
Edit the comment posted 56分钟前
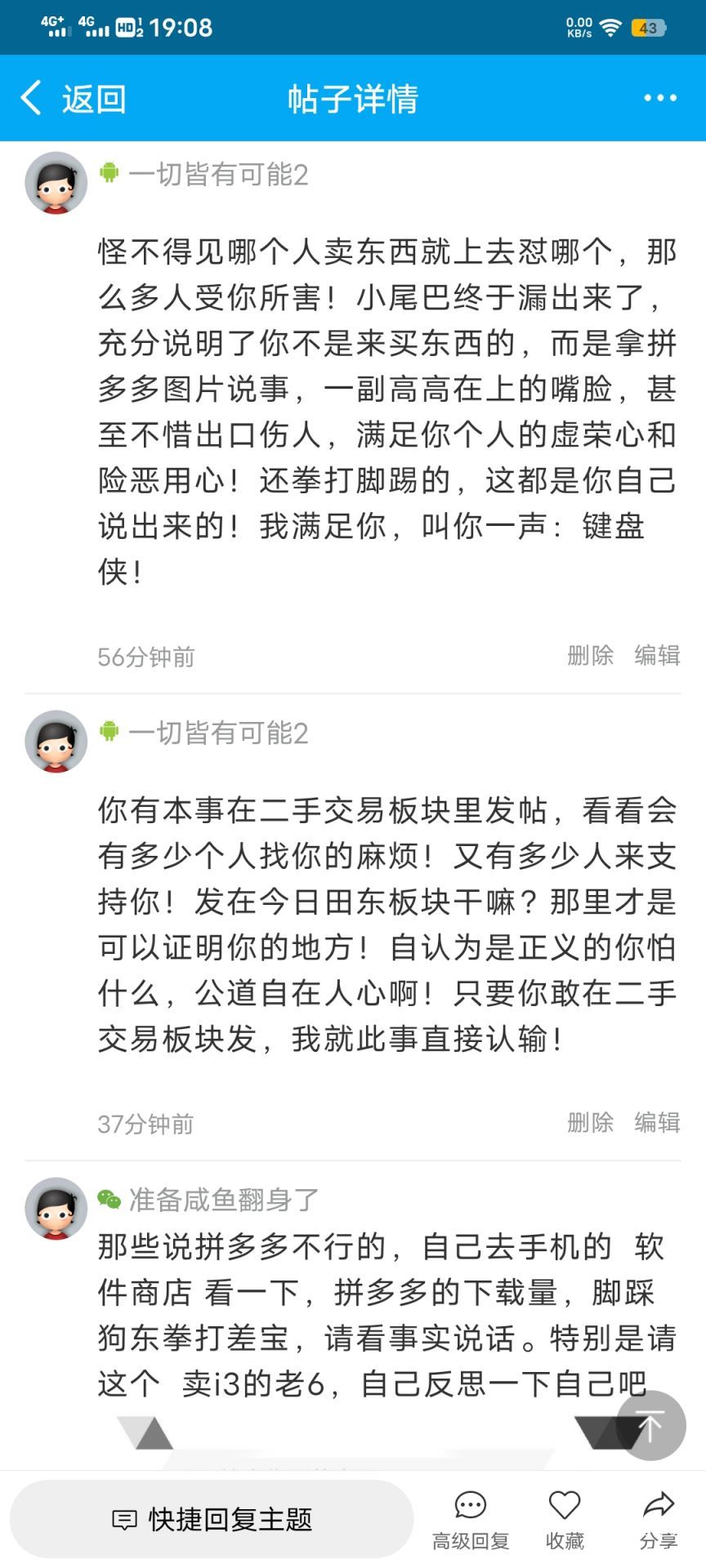[x=657, y=655]
